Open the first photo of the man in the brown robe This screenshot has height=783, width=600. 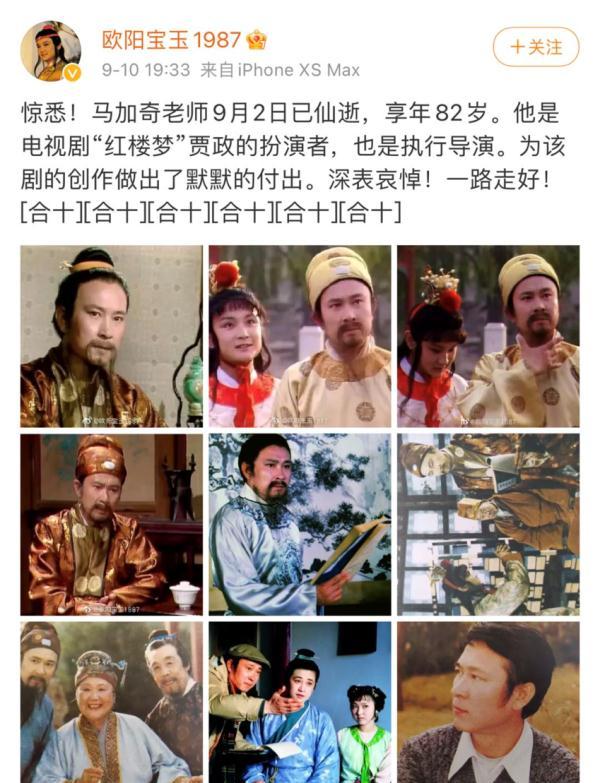[110, 336]
